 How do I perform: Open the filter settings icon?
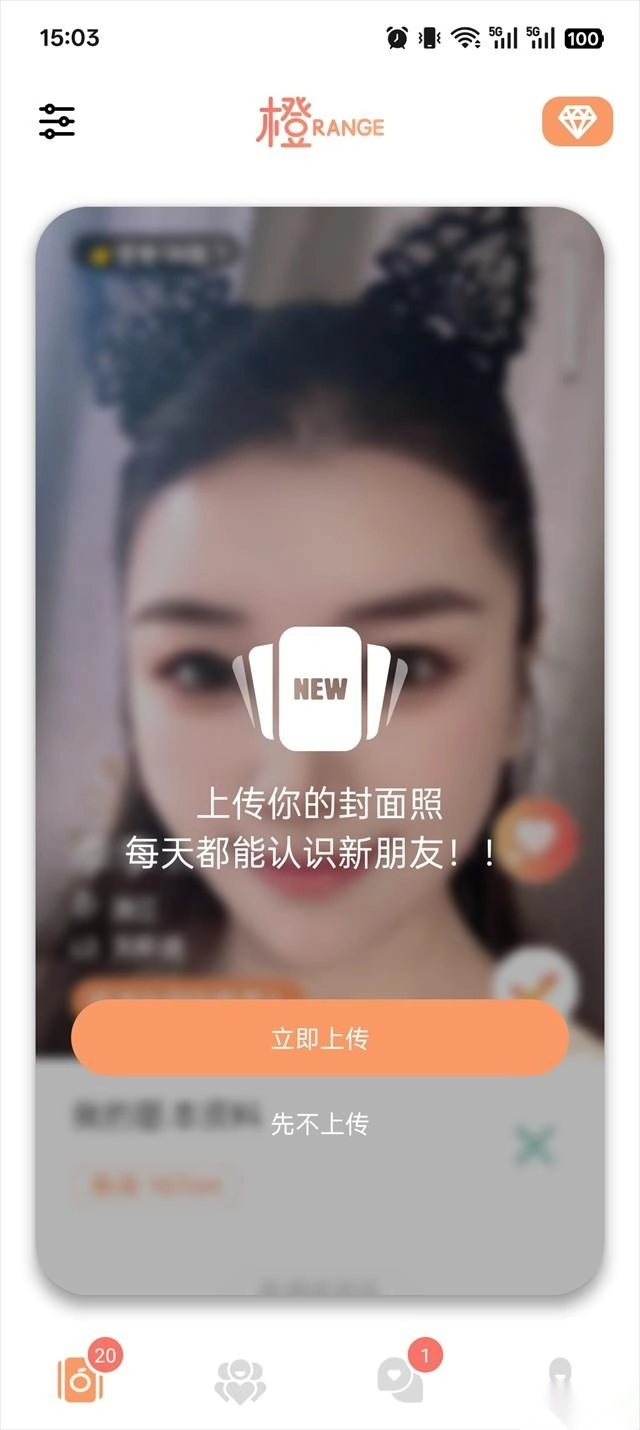click(x=57, y=122)
